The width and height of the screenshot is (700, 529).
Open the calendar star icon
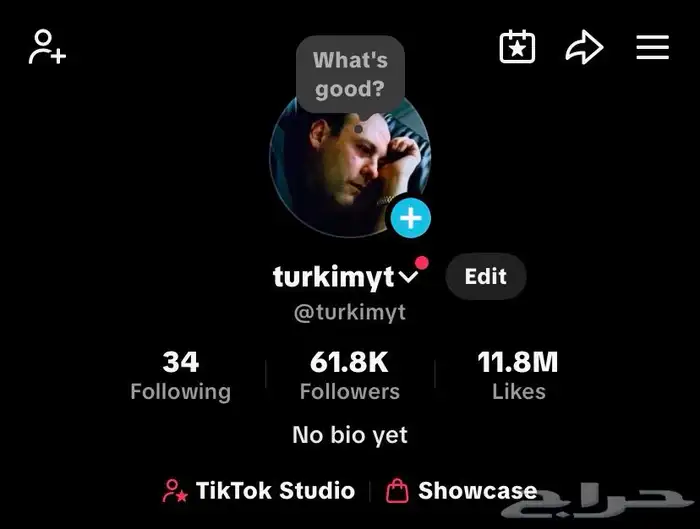[x=517, y=47]
